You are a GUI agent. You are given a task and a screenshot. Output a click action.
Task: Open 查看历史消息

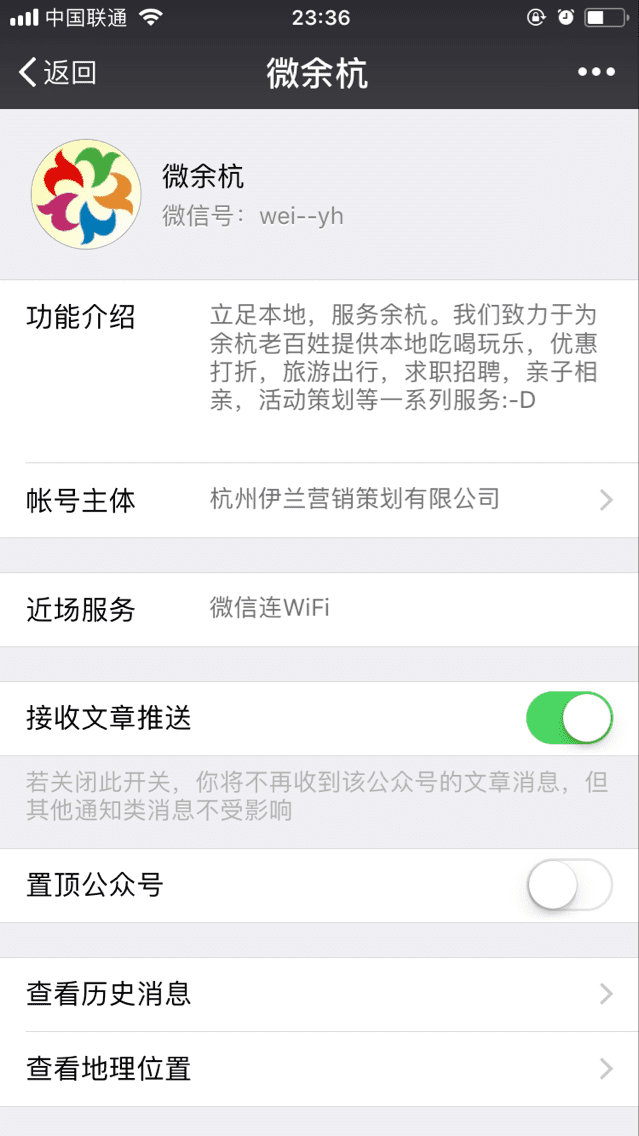point(320,994)
